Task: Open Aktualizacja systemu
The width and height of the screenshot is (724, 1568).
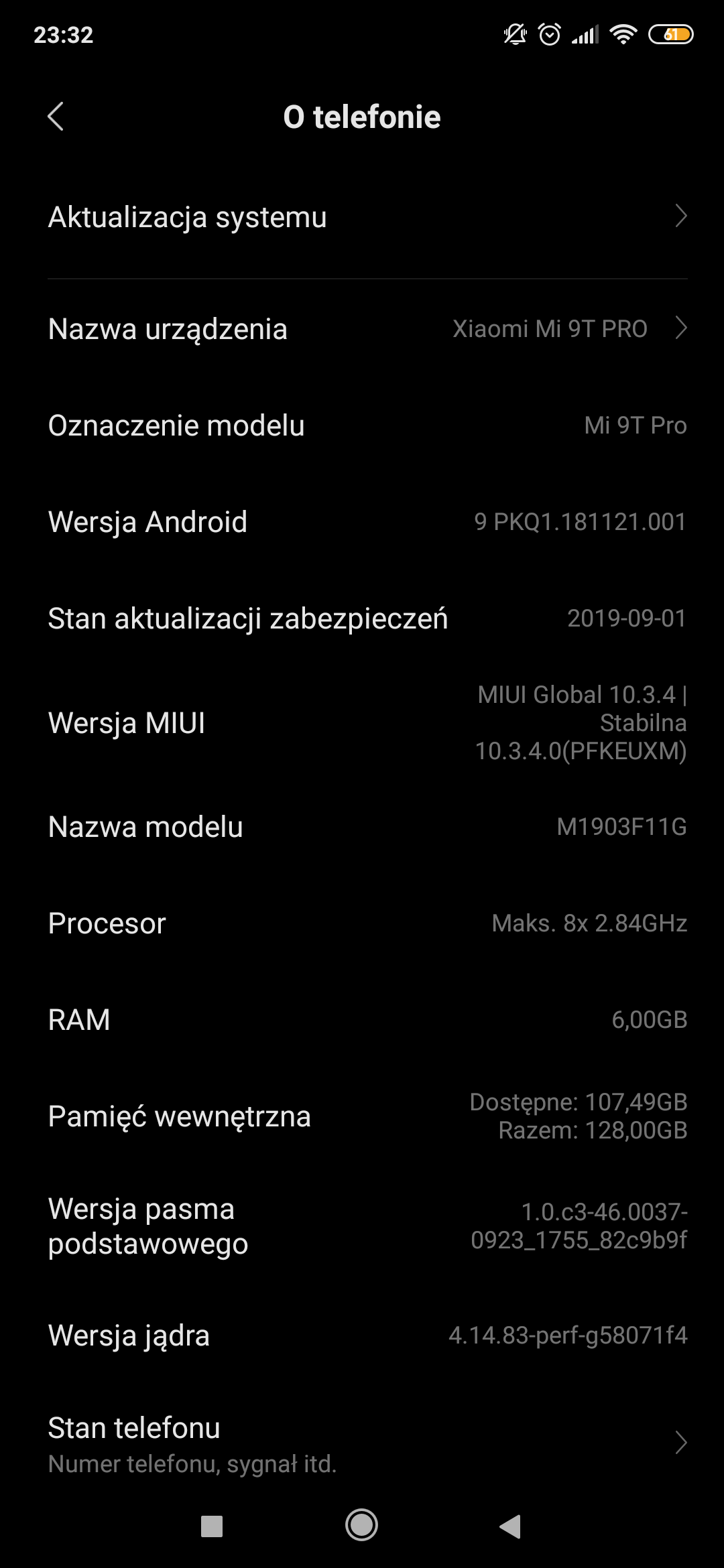Action: pos(362,217)
